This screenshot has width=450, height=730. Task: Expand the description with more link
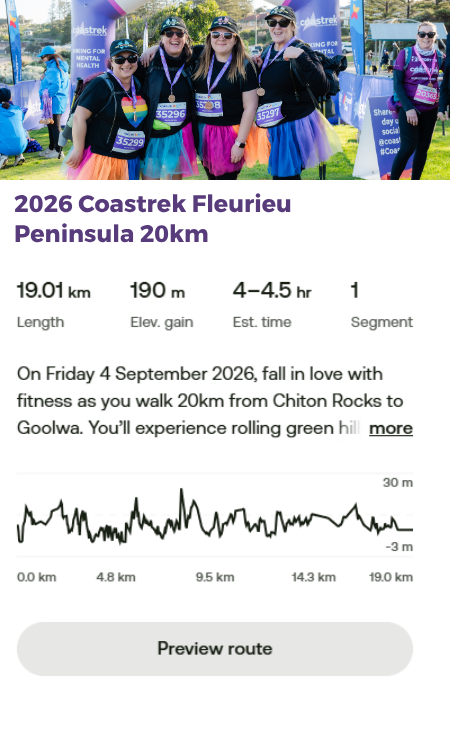coord(391,428)
